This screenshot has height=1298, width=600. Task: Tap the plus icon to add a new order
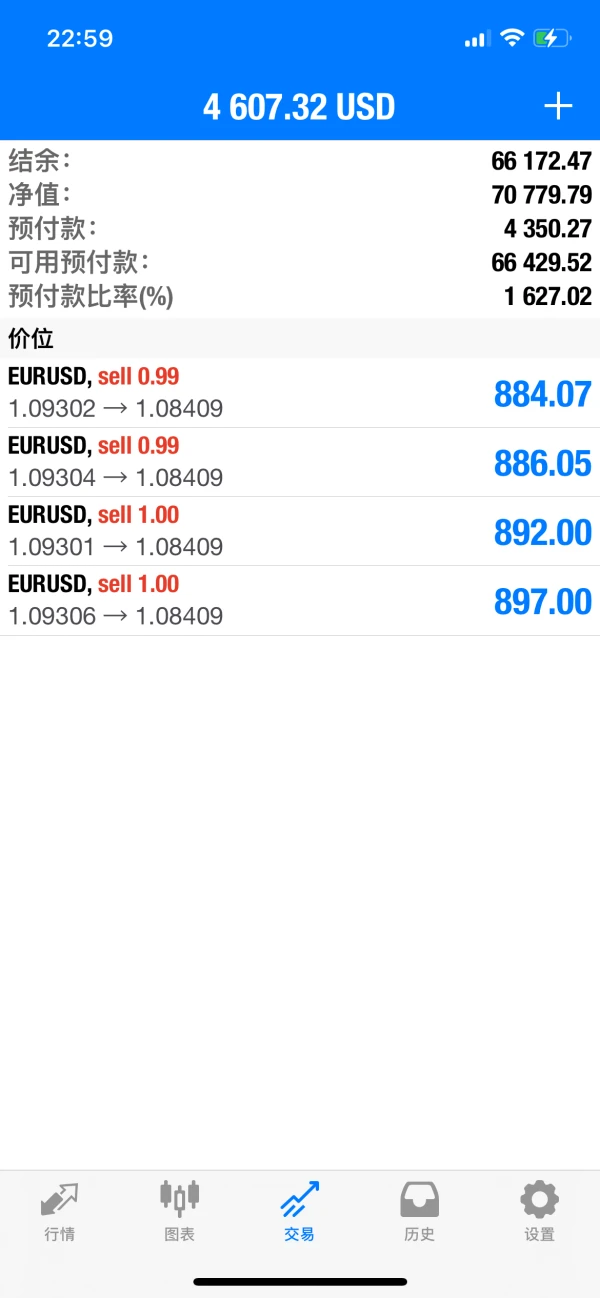tap(558, 106)
